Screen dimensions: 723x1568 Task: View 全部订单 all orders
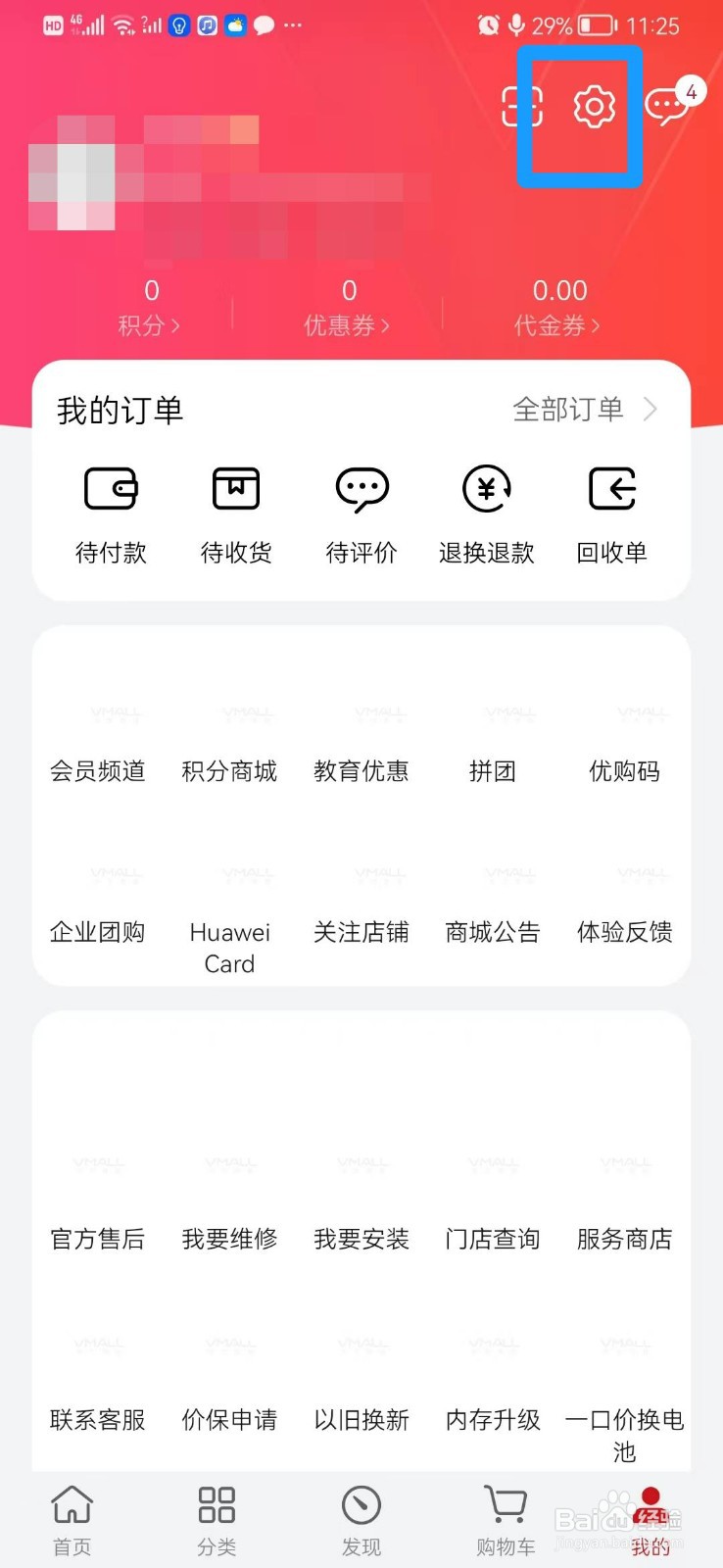(x=585, y=410)
